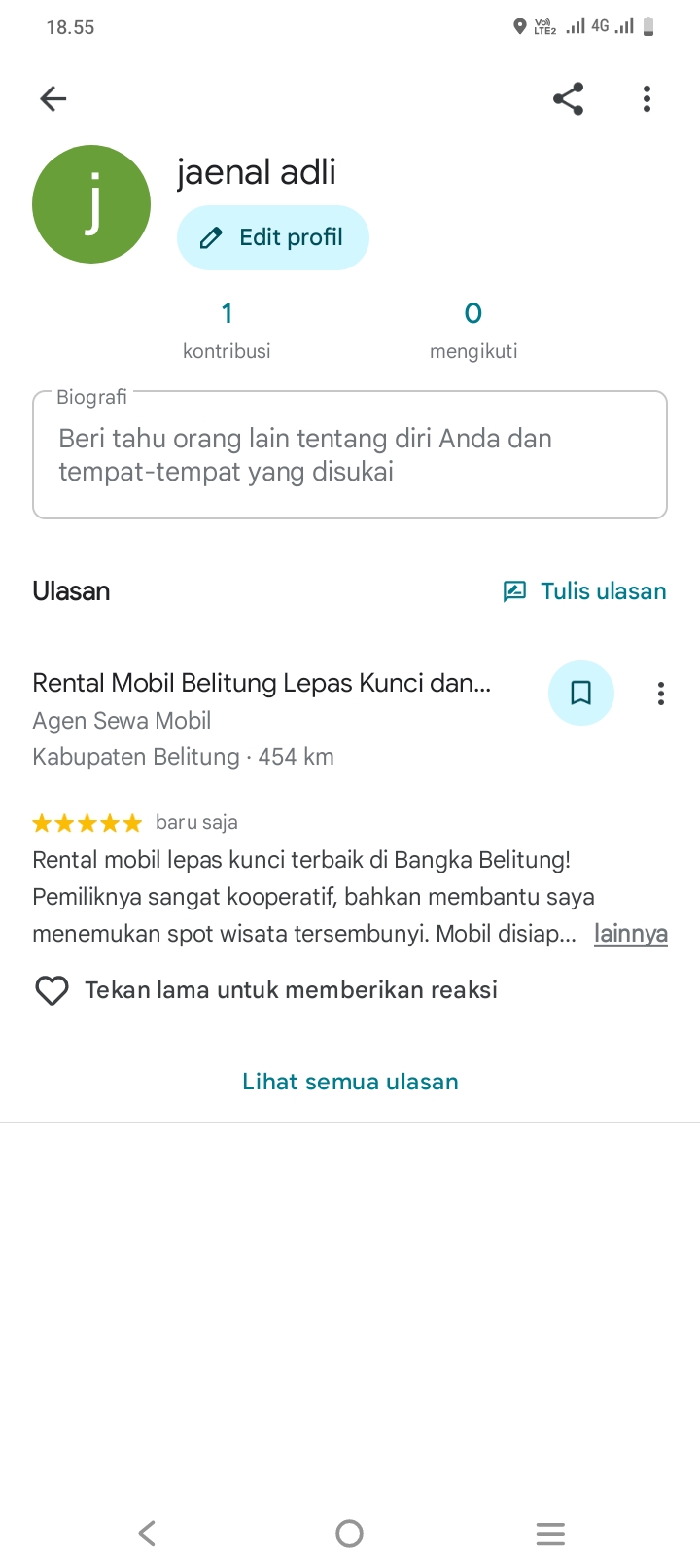Screen dimensions: 700x1568
Task: Open Rental Mobil Belitung Lepas Kunci place
Action: [x=262, y=683]
